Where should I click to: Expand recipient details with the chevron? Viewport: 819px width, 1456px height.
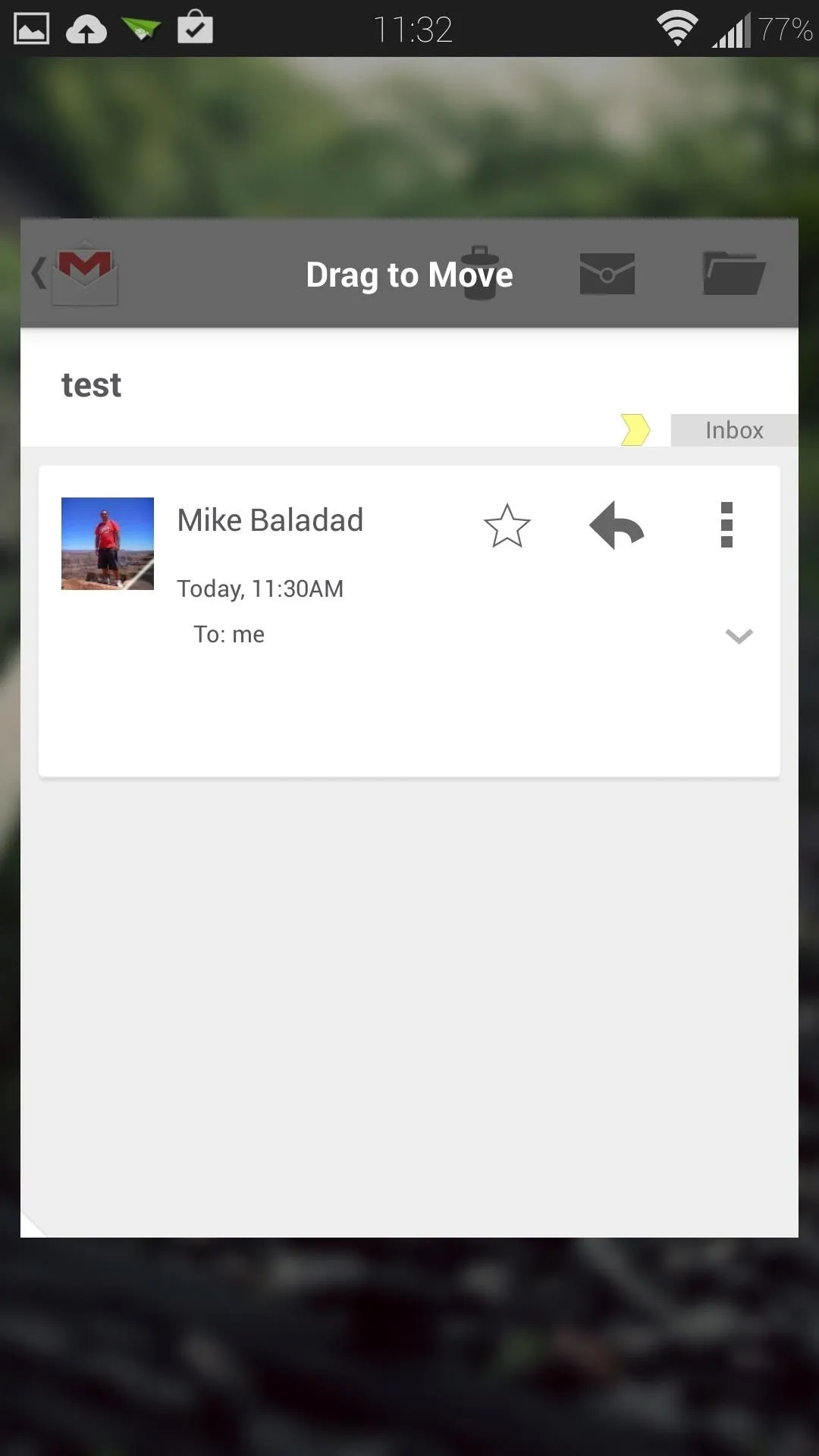(x=739, y=635)
